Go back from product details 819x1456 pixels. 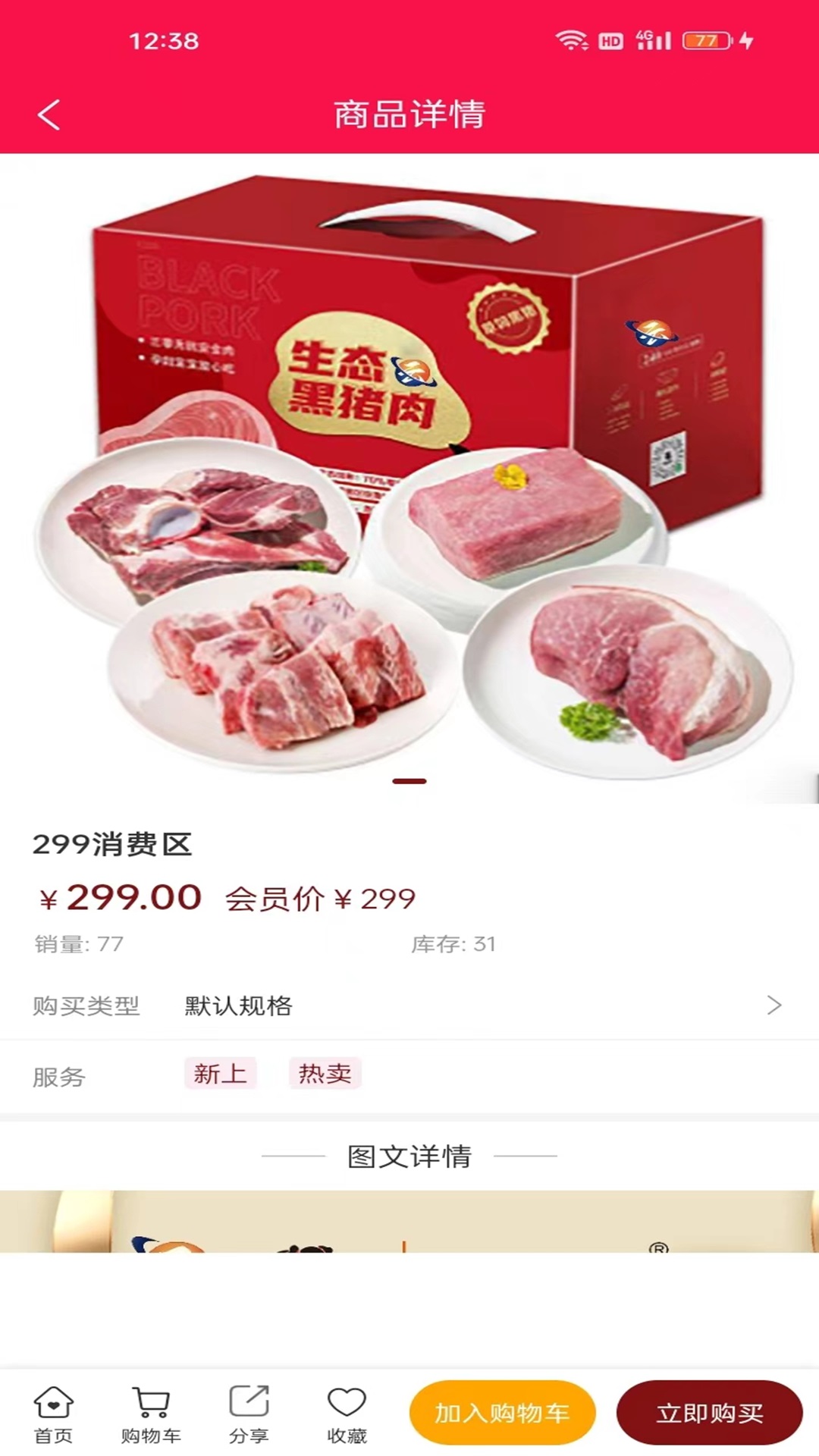(49, 115)
